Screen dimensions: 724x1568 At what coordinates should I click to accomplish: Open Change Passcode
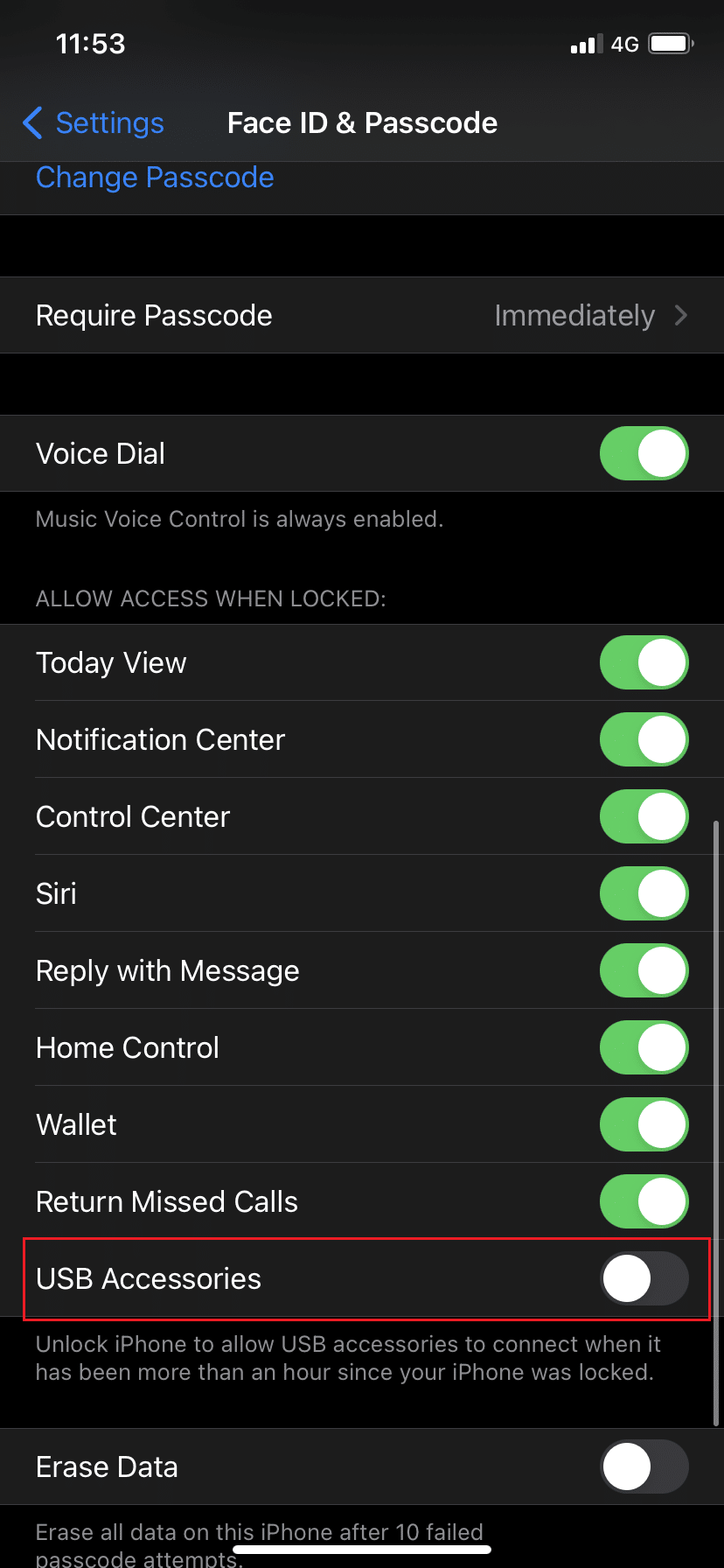click(155, 178)
